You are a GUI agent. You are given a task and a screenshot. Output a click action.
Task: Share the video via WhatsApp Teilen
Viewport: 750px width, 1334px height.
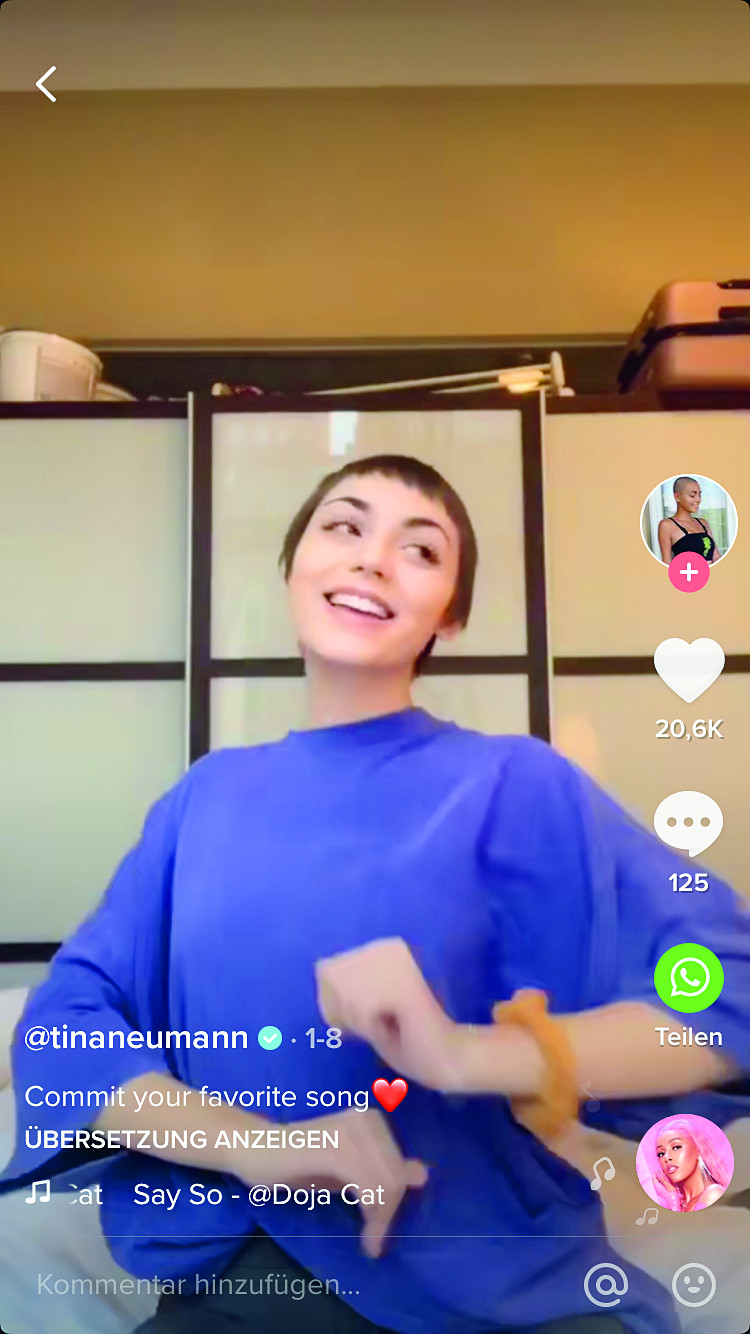point(689,979)
